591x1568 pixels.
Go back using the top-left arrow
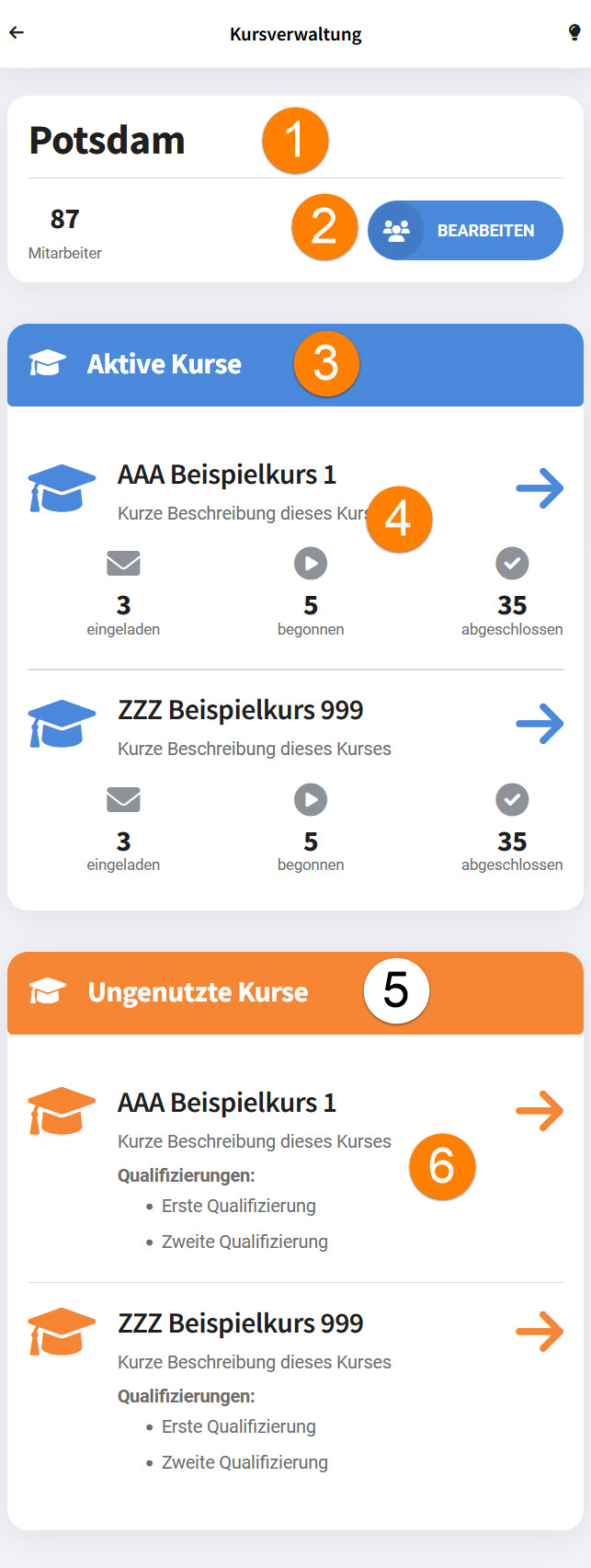pyautogui.click(x=17, y=33)
